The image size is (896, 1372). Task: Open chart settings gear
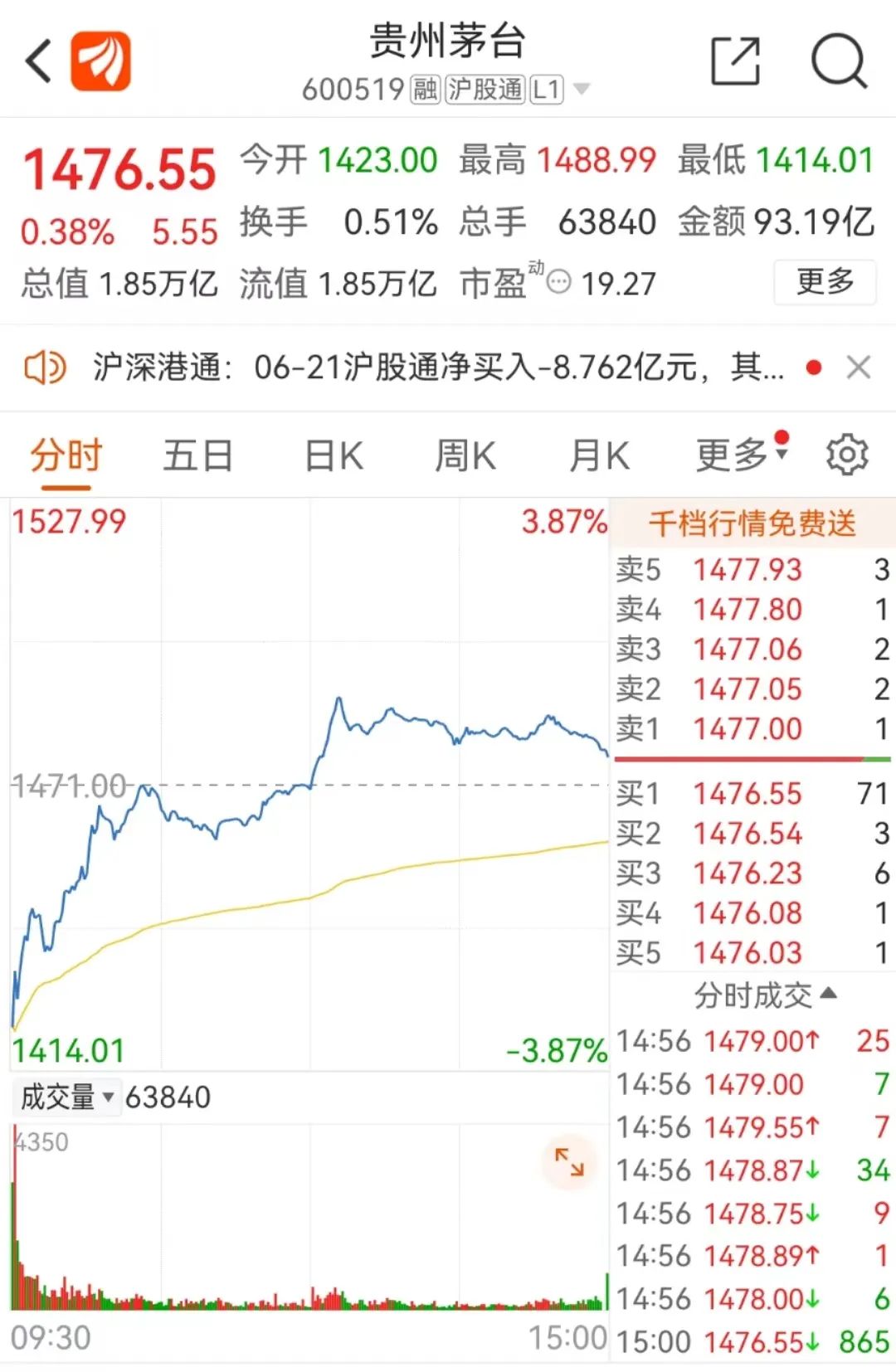[845, 455]
